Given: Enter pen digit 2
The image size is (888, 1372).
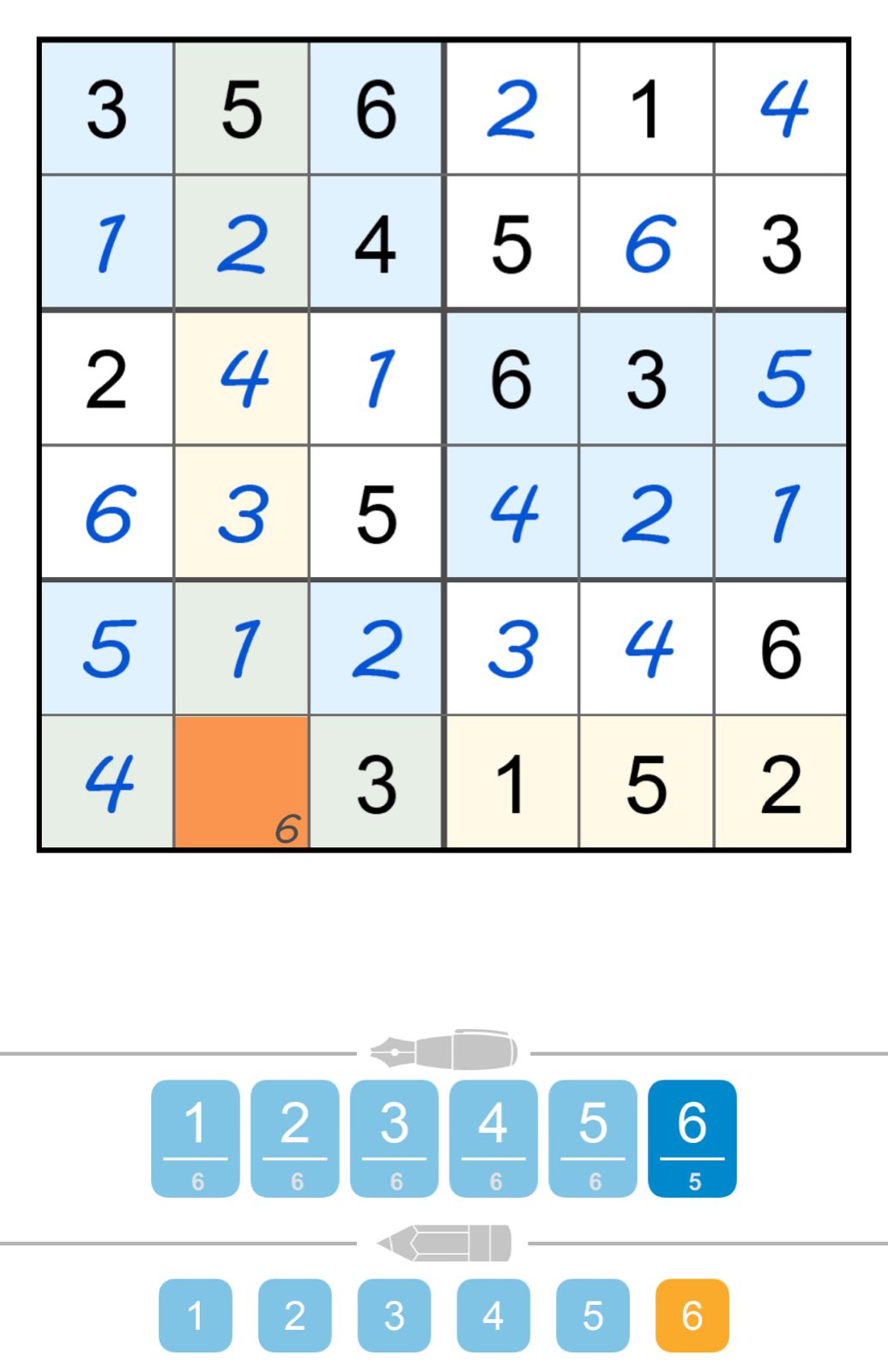Looking at the screenshot, I should pyautogui.click(x=294, y=1138).
